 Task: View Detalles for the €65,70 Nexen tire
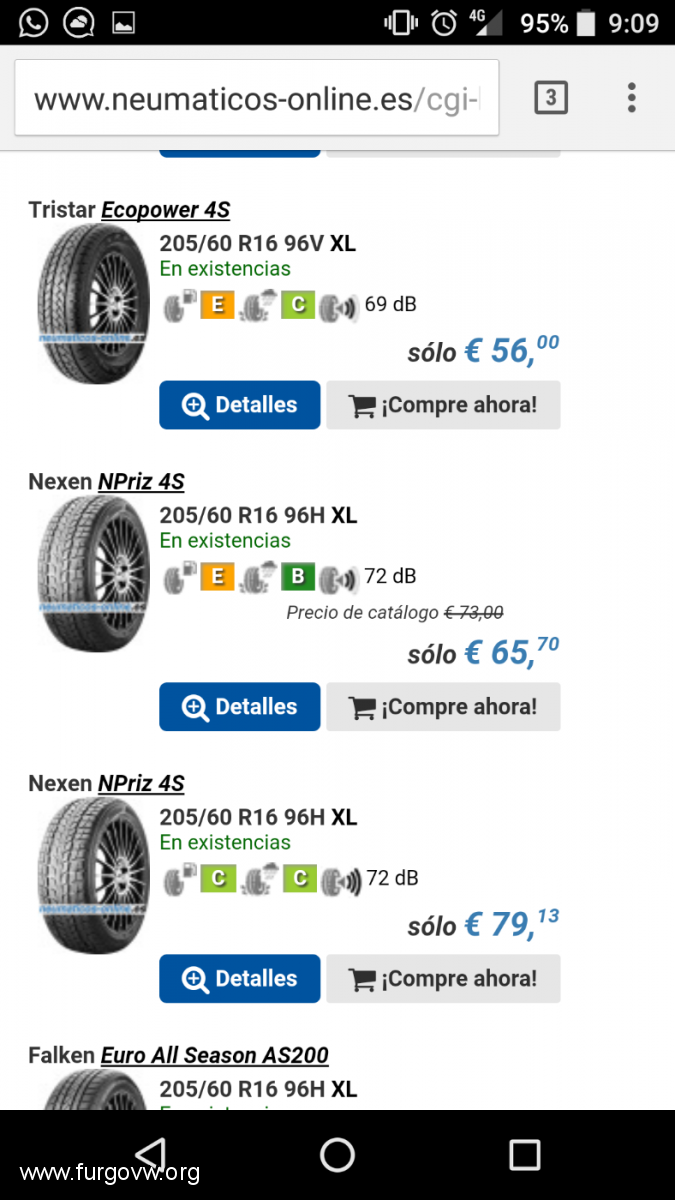(240, 707)
